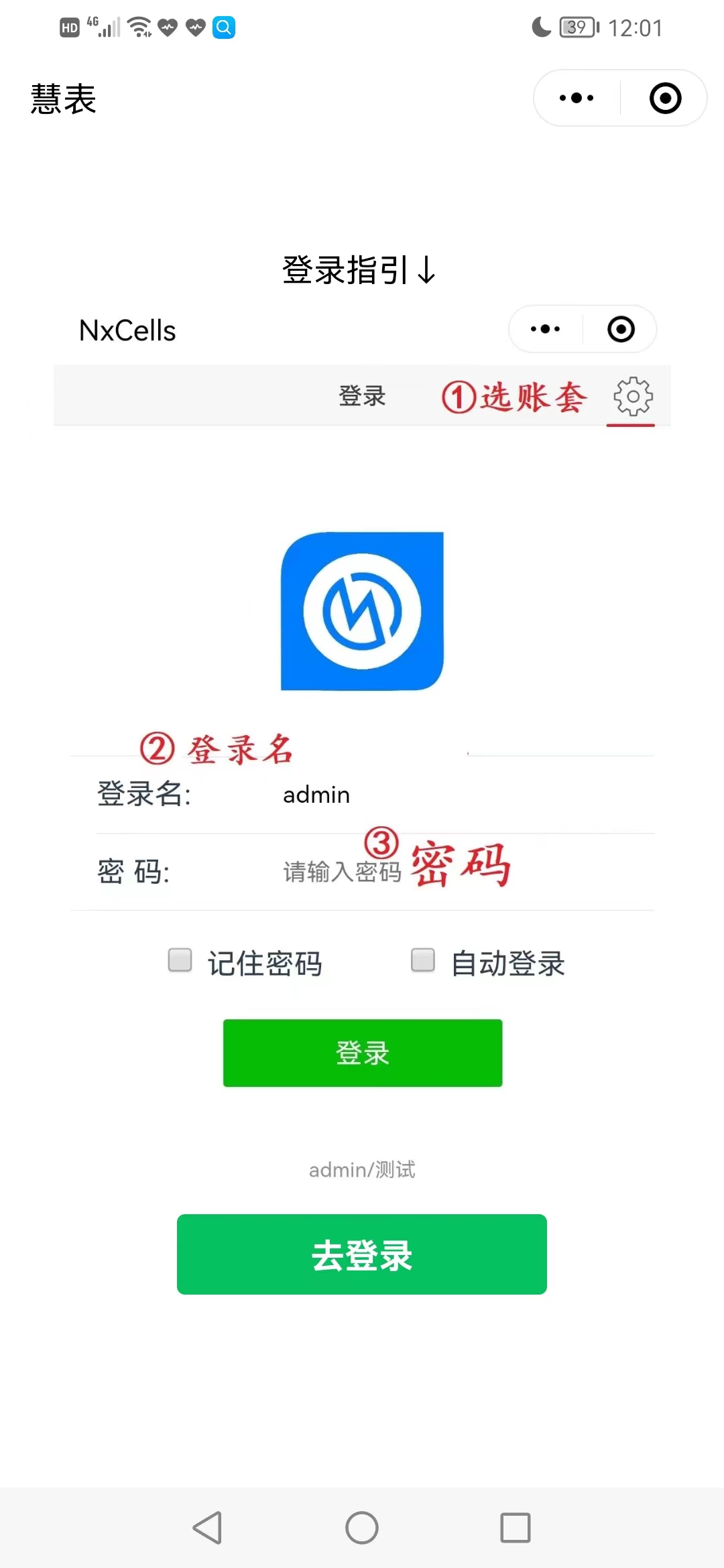Go back with the system back button
This screenshot has height=1568, width=724.
click(x=208, y=1528)
